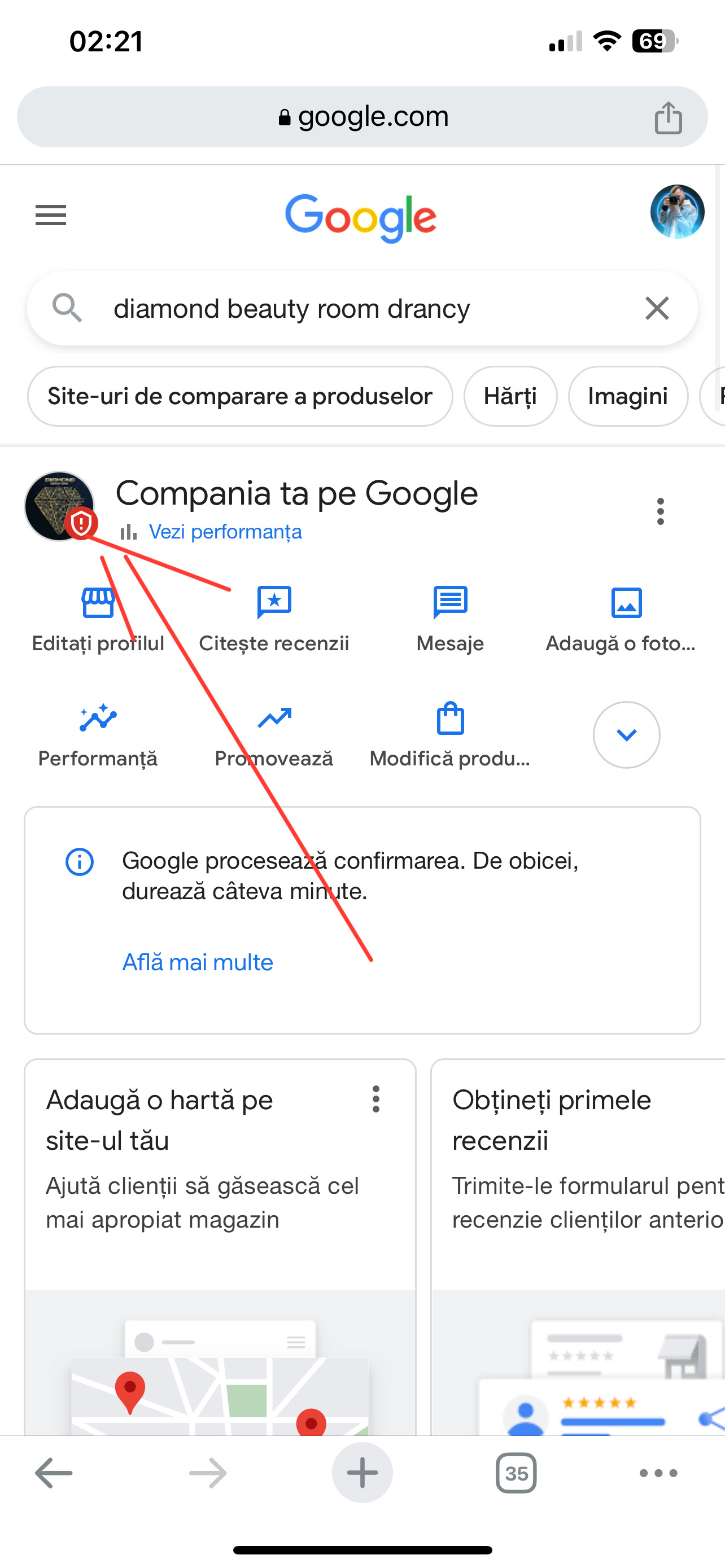This screenshot has width=725, height=1568.
Task: Tap Editați profilul
Action: coord(98,616)
